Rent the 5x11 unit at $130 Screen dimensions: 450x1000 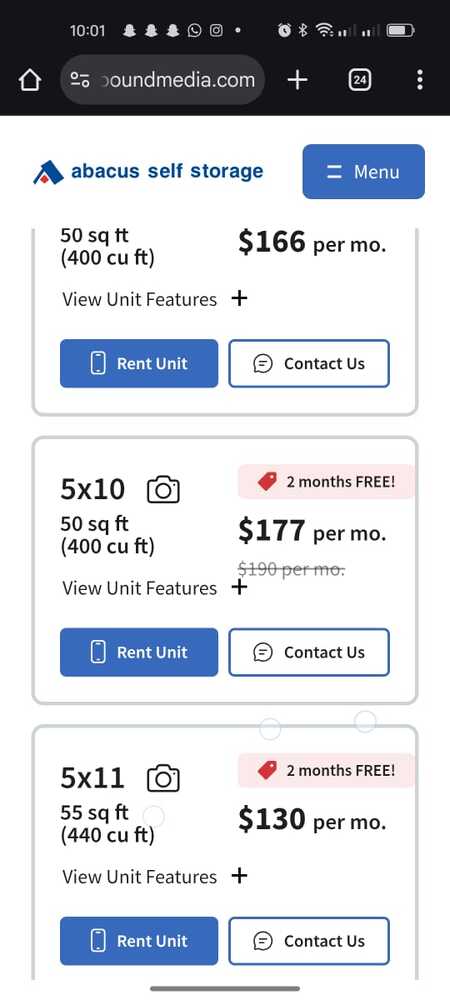pyautogui.click(x=139, y=941)
